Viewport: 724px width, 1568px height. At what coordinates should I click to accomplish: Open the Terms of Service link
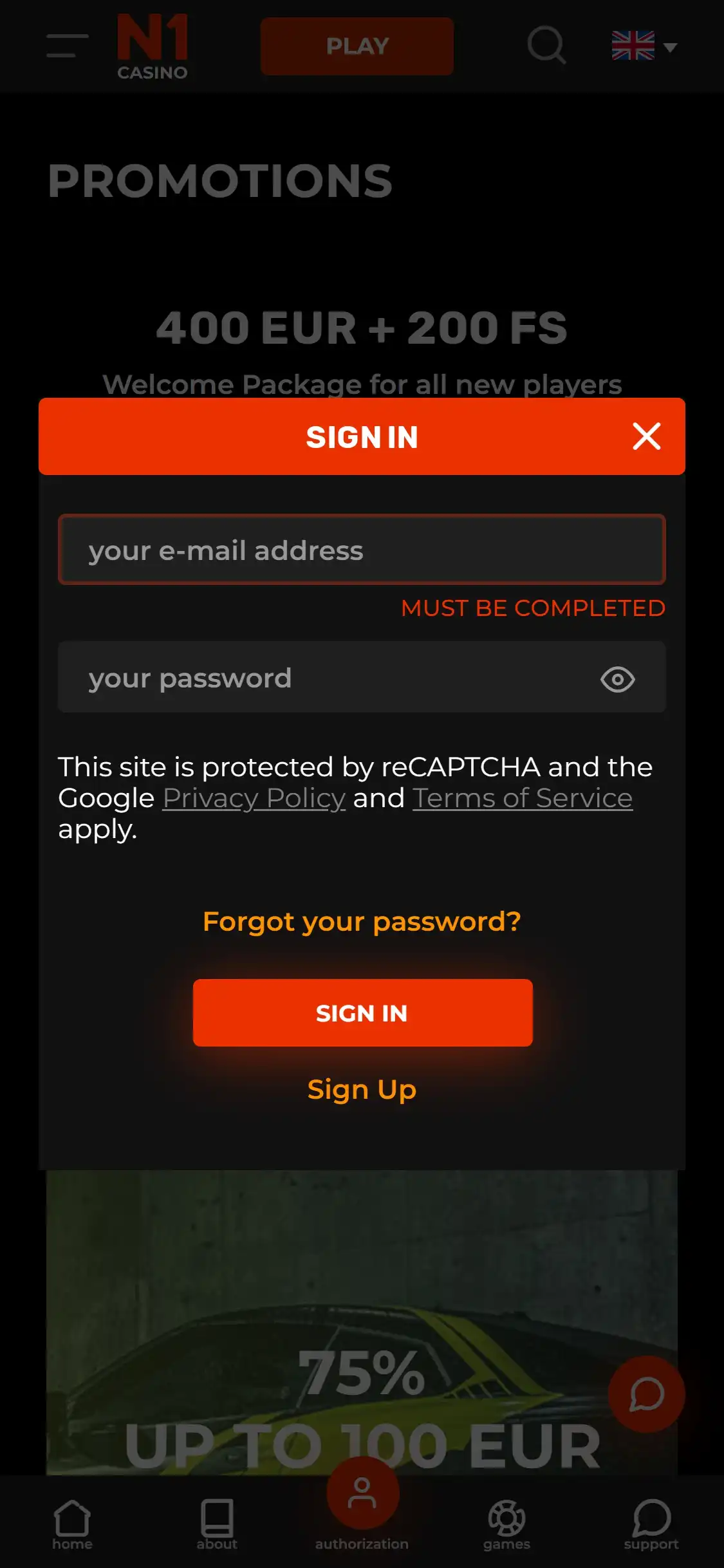(x=522, y=798)
